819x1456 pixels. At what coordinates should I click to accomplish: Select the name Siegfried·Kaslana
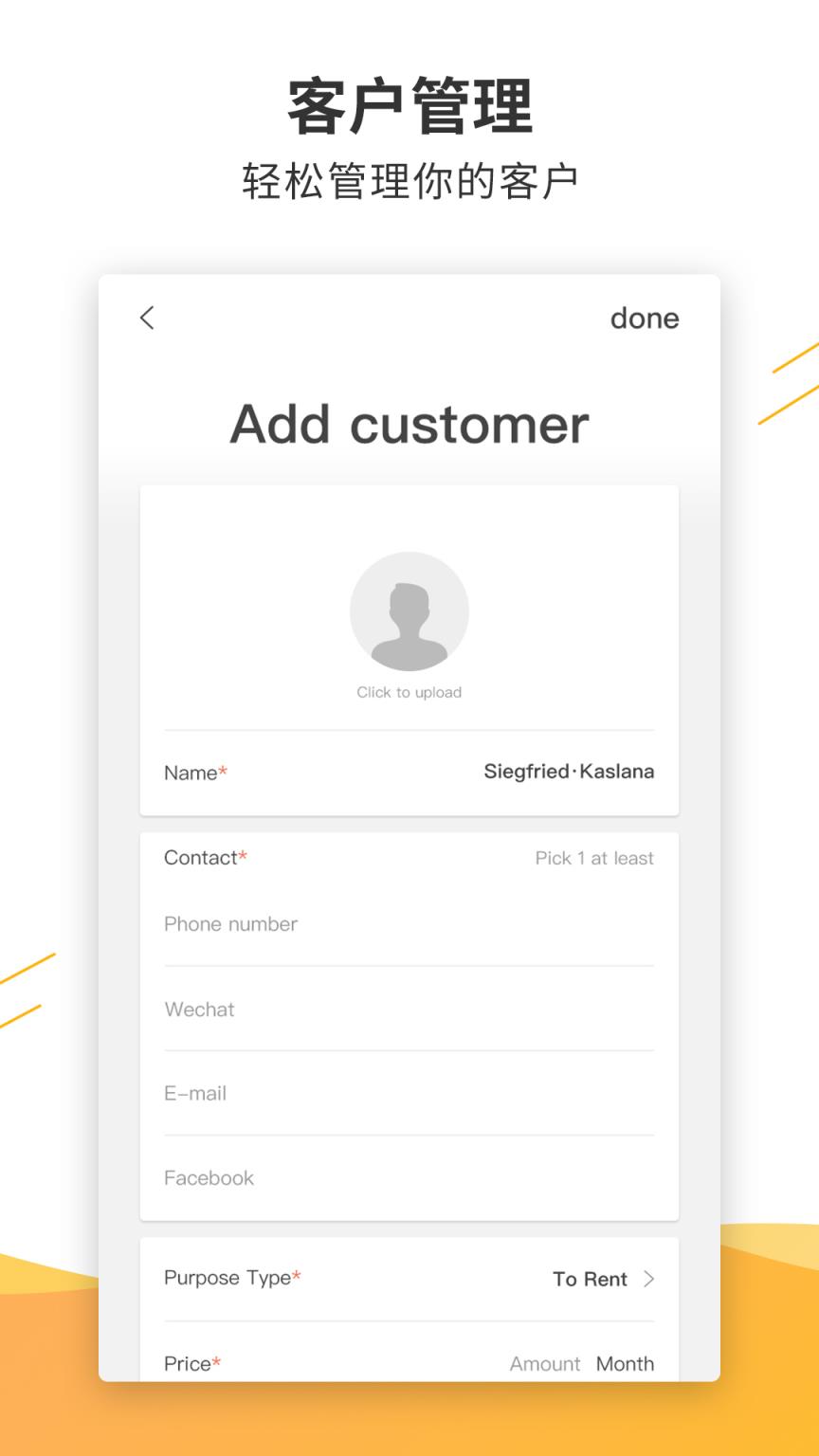567,772
